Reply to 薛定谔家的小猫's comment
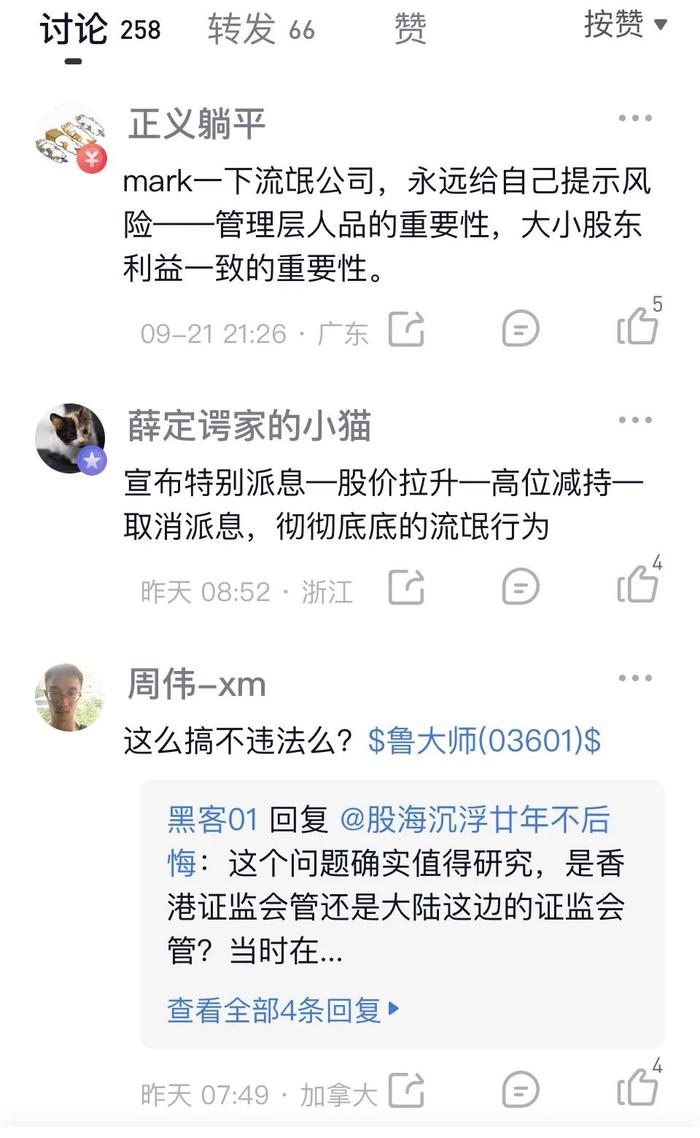 [520, 587]
